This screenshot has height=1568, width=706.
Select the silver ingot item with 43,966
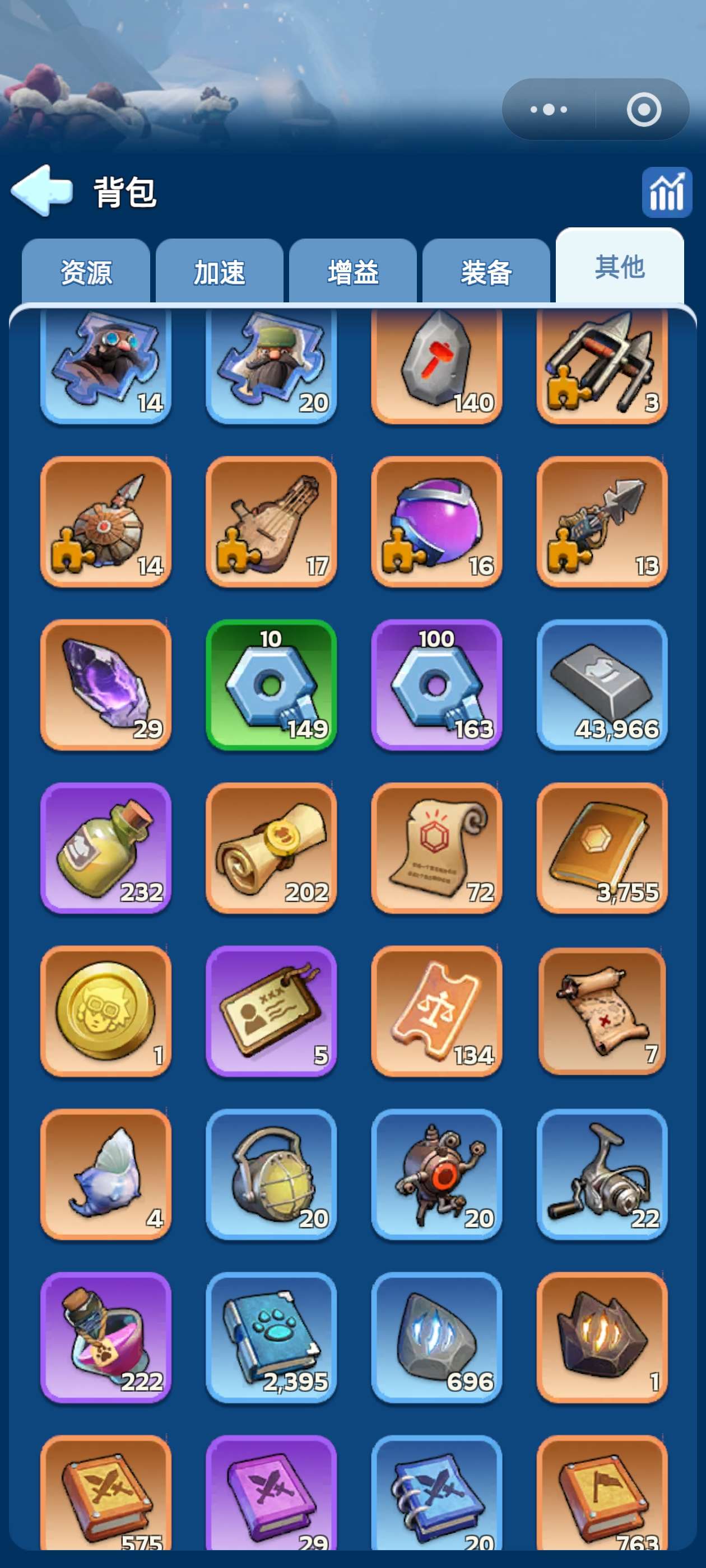coord(602,685)
